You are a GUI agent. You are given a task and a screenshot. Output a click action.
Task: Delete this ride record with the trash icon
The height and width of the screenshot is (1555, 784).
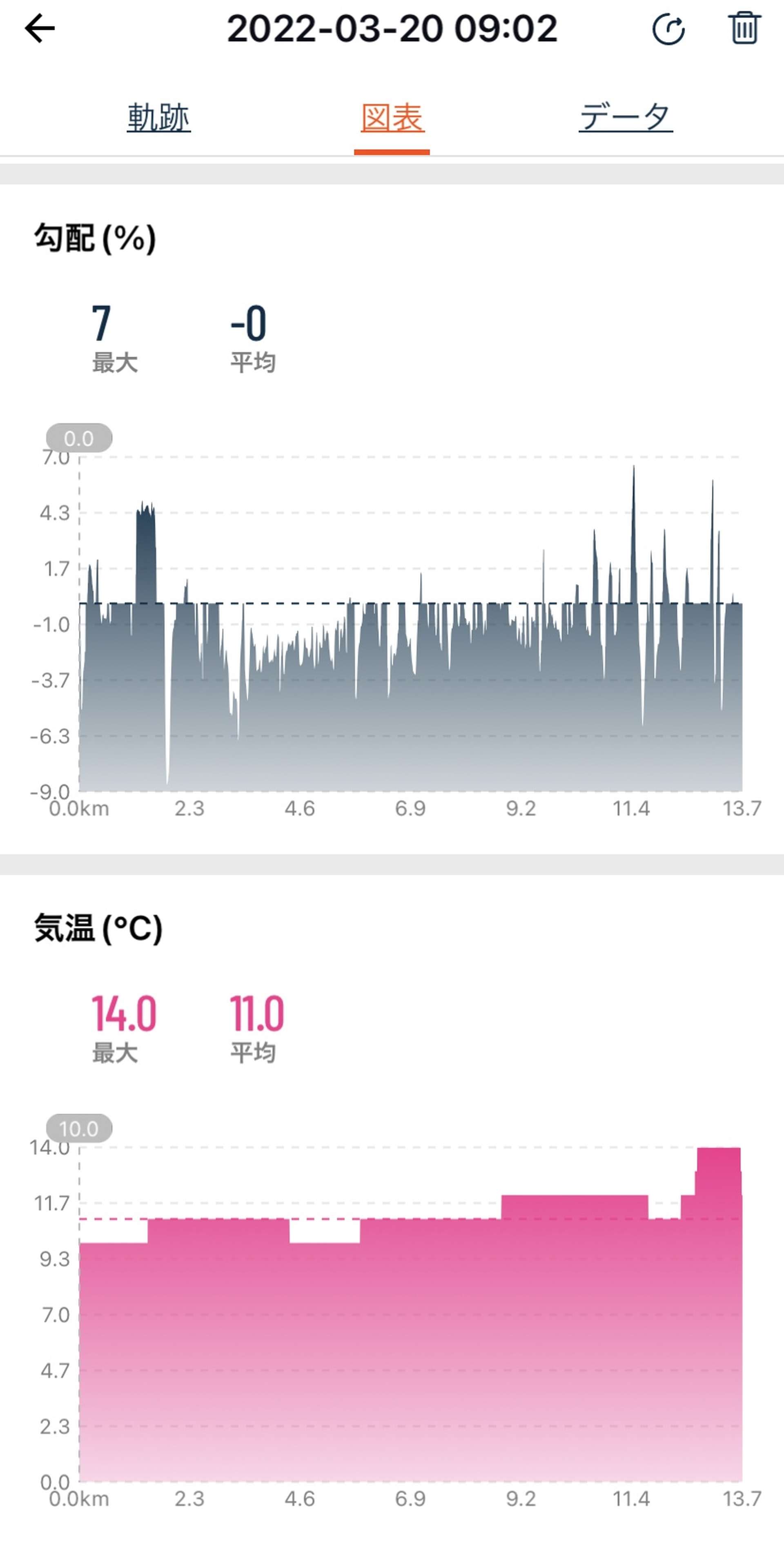(x=744, y=28)
